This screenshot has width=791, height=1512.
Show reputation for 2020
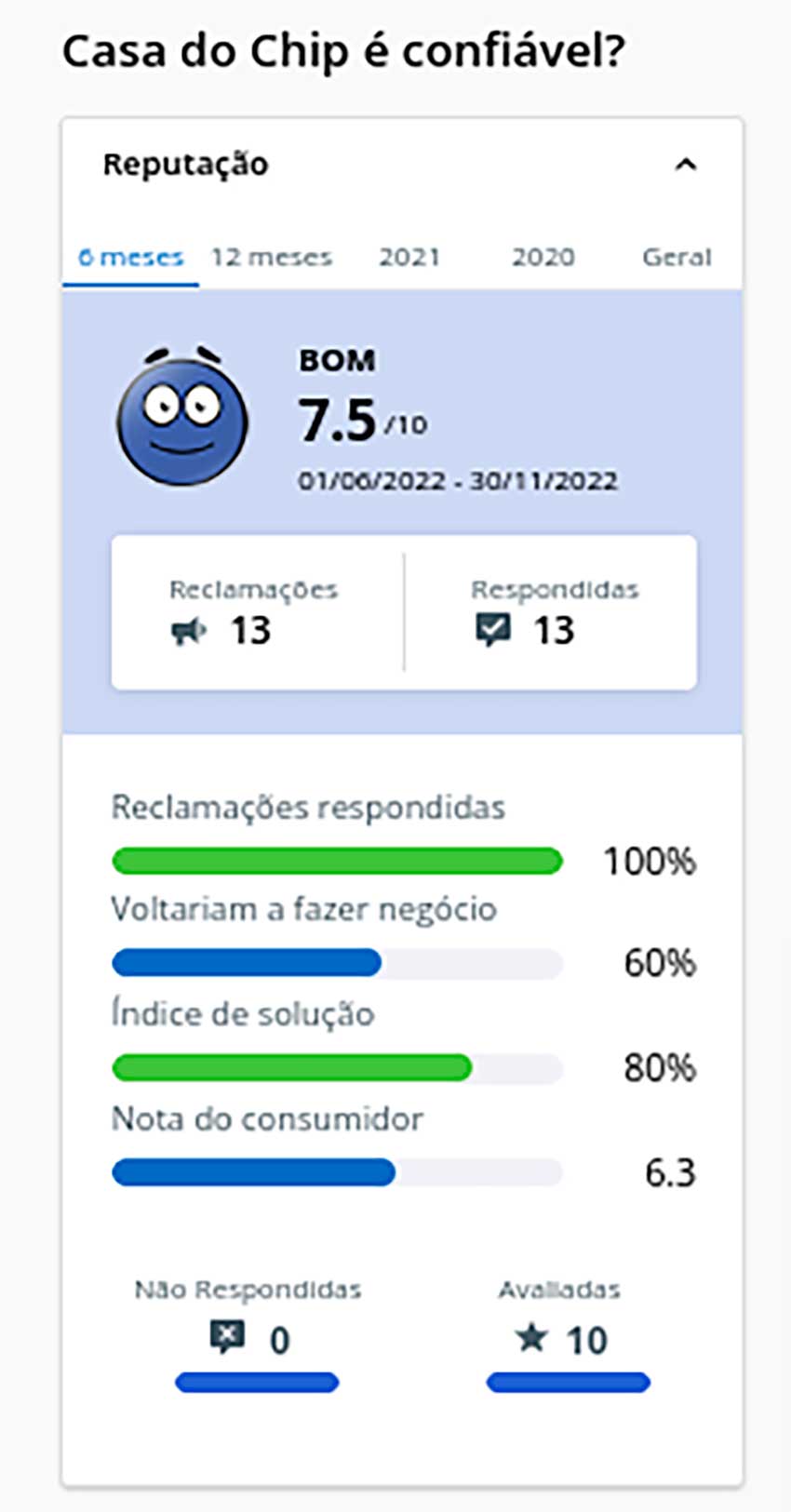coord(543,257)
